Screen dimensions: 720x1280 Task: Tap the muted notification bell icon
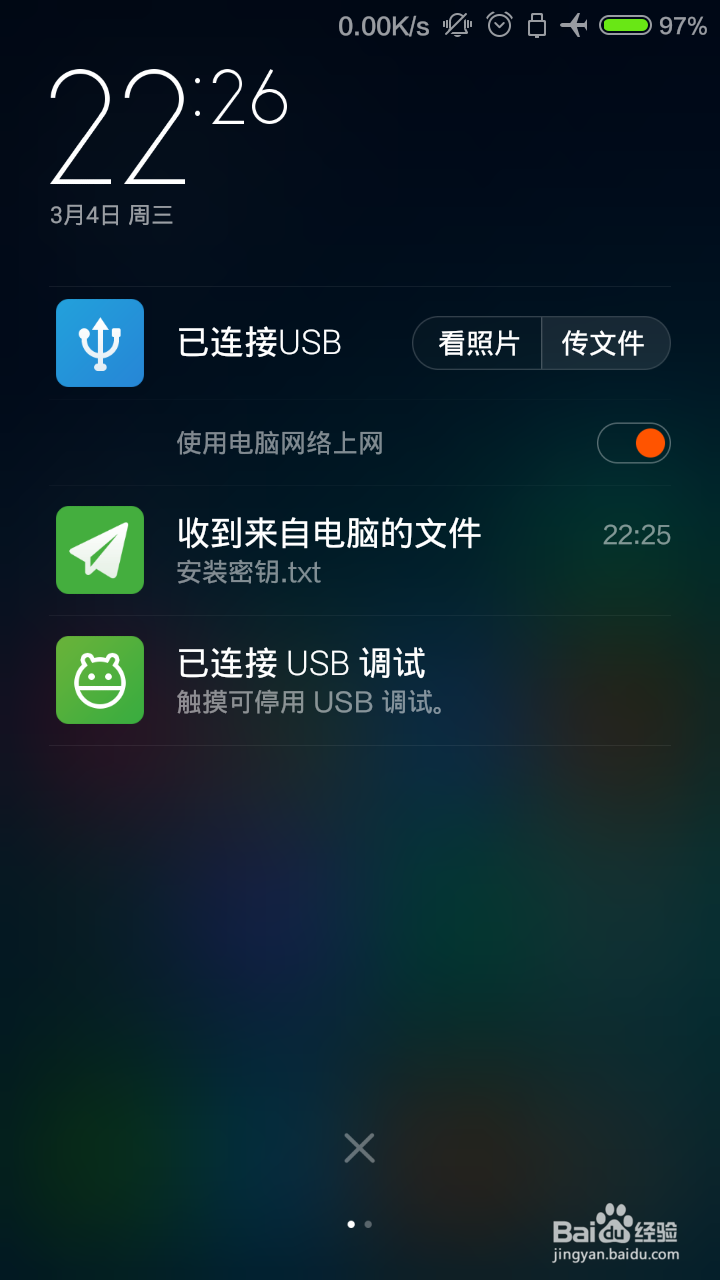coord(457,26)
